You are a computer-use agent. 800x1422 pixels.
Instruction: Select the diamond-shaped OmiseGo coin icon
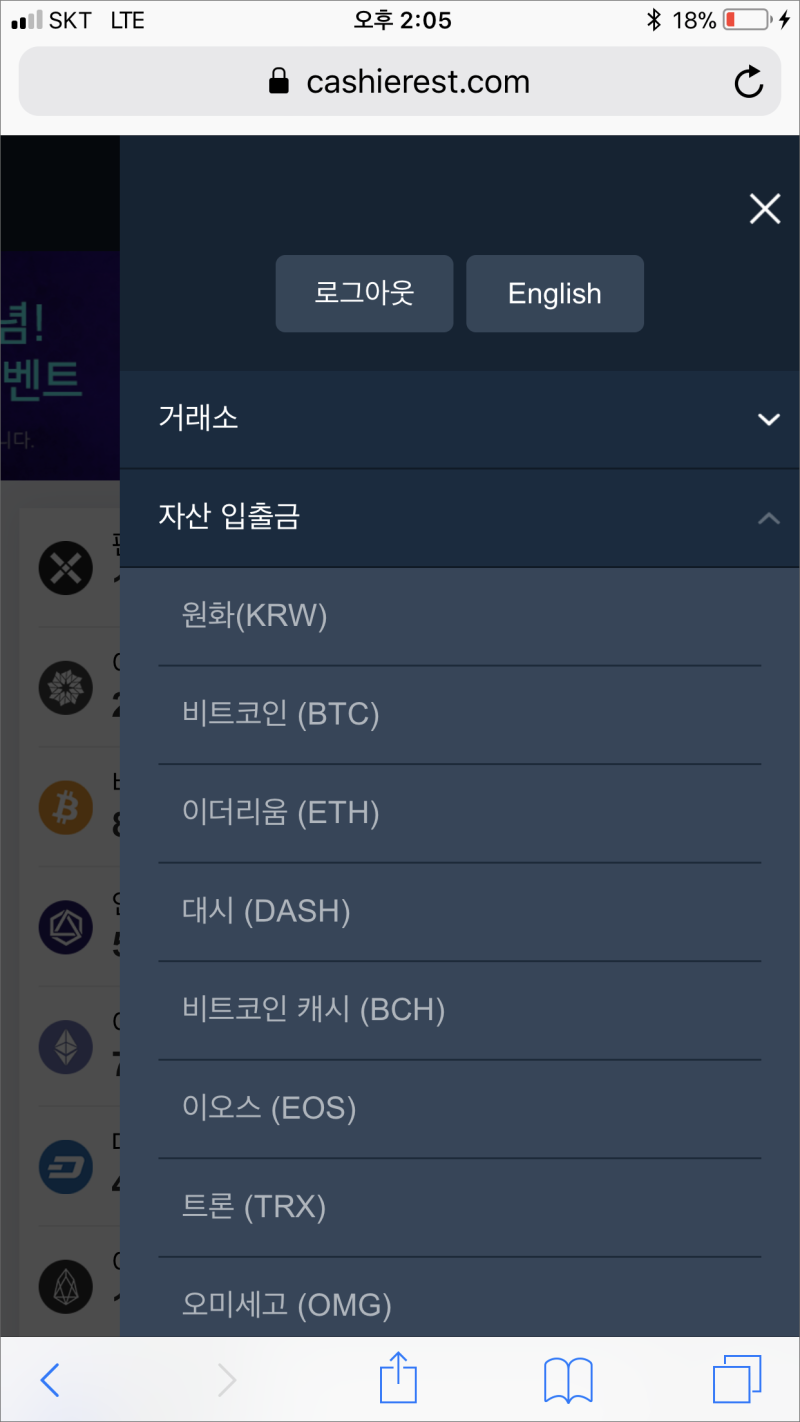click(x=65, y=927)
